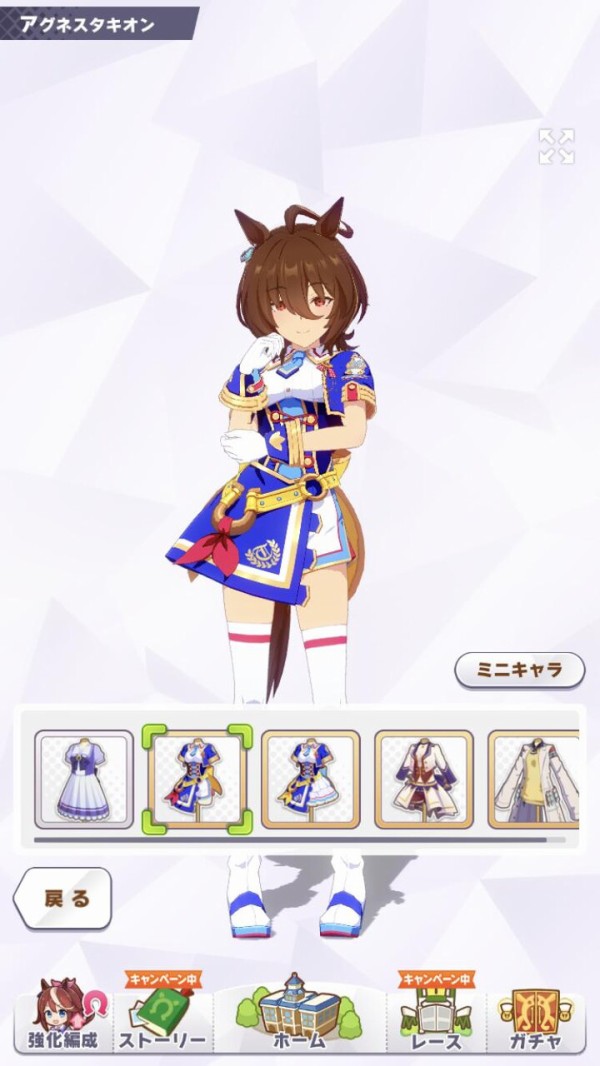Viewport: 600px width, 1066px height.
Task: Switch to ミニキャラ mini character view
Action: pyautogui.click(x=520, y=670)
